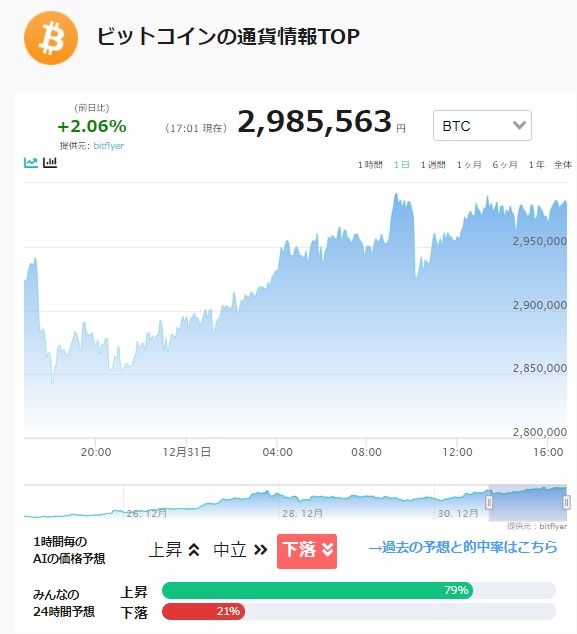Vote 下落 in the 24-hour prediction
Screen dimensions: 577x634
(x=134, y=613)
